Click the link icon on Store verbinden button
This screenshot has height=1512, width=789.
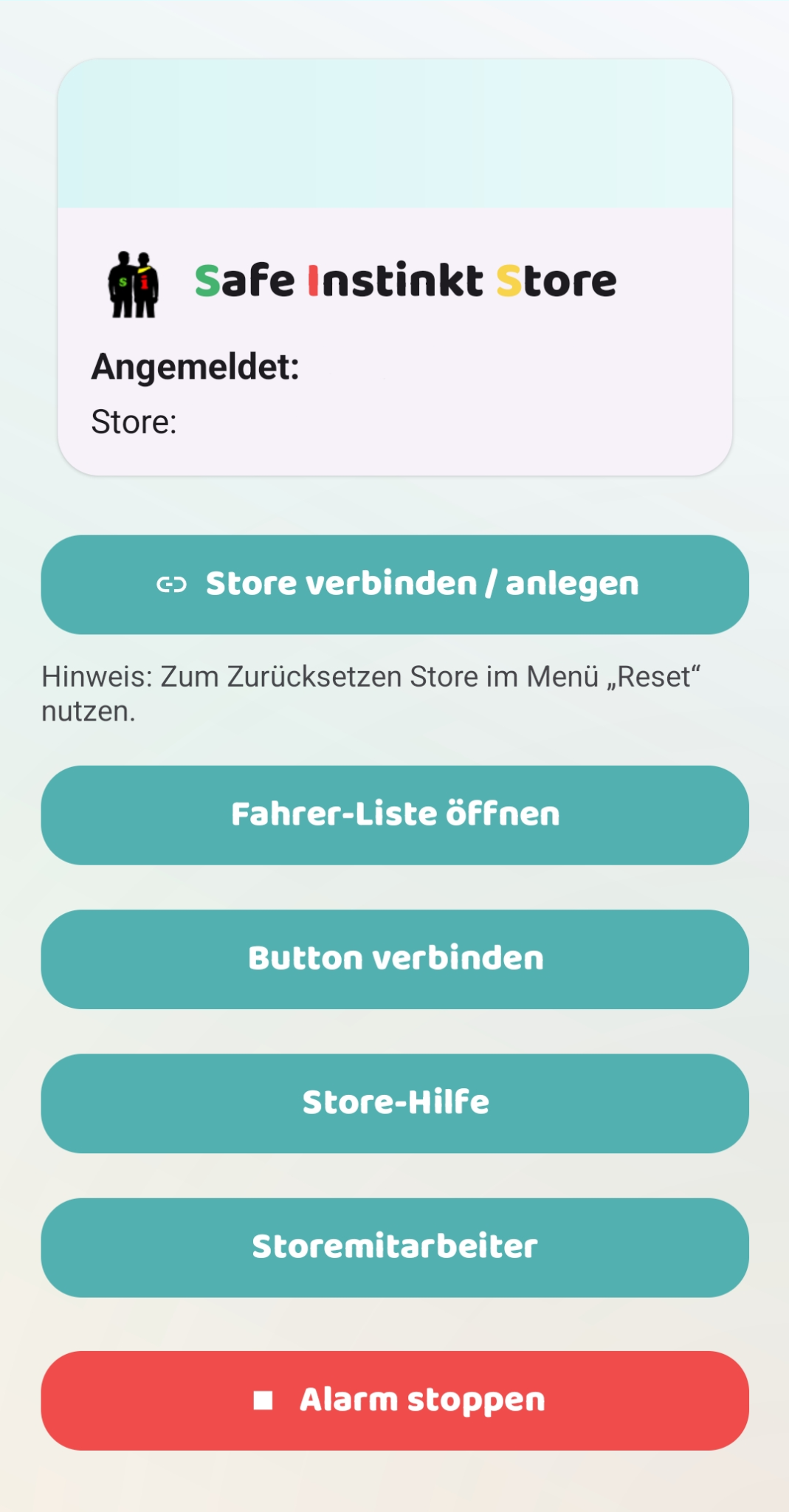click(172, 585)
